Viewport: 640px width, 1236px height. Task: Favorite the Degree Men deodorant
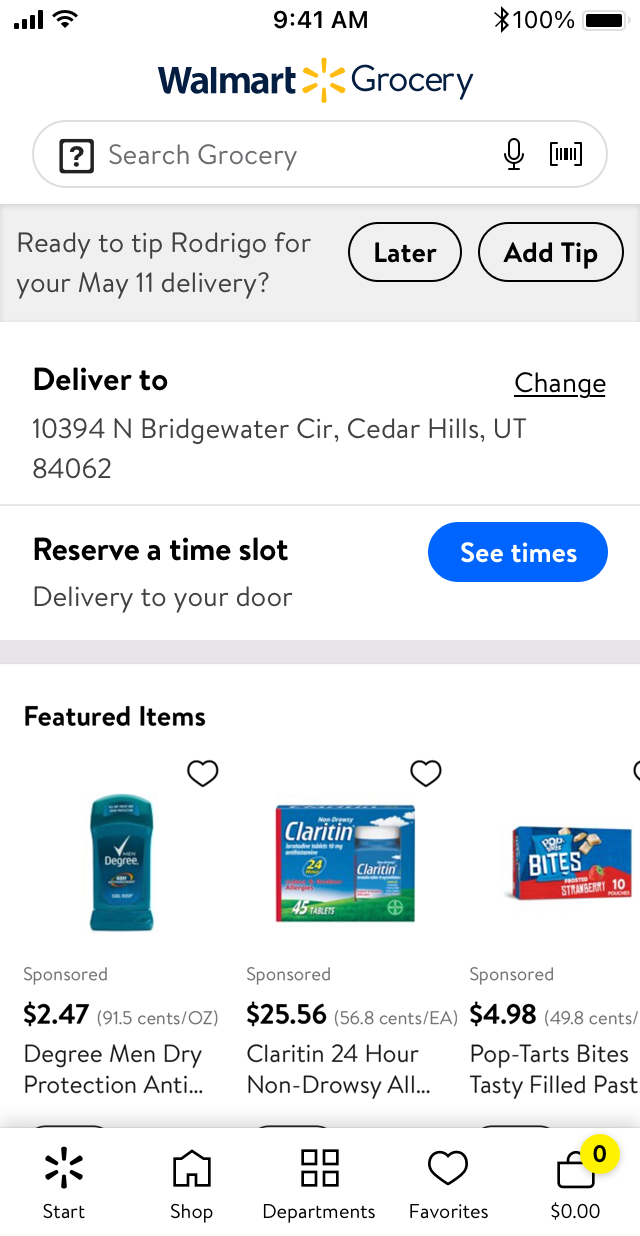[203, 773]
